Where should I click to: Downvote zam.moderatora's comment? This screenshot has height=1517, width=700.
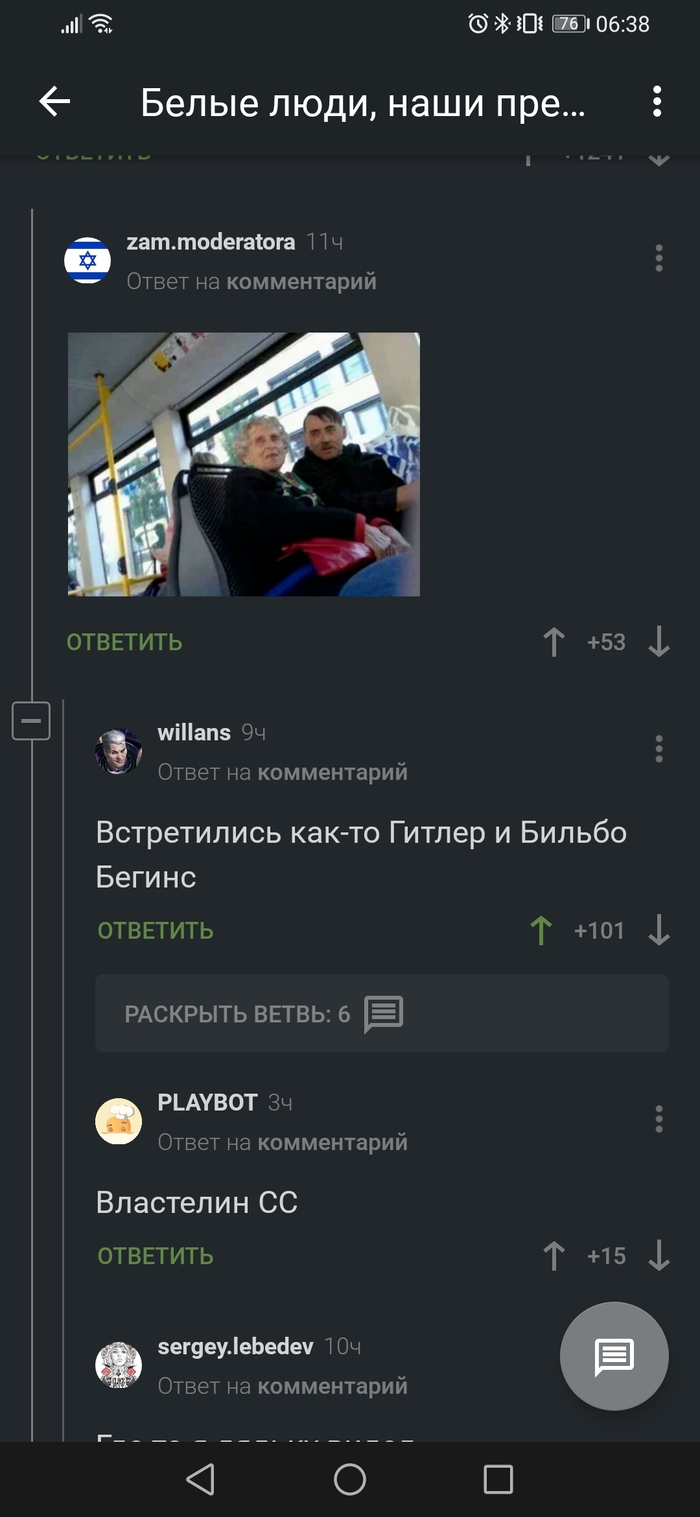[658, 642]
